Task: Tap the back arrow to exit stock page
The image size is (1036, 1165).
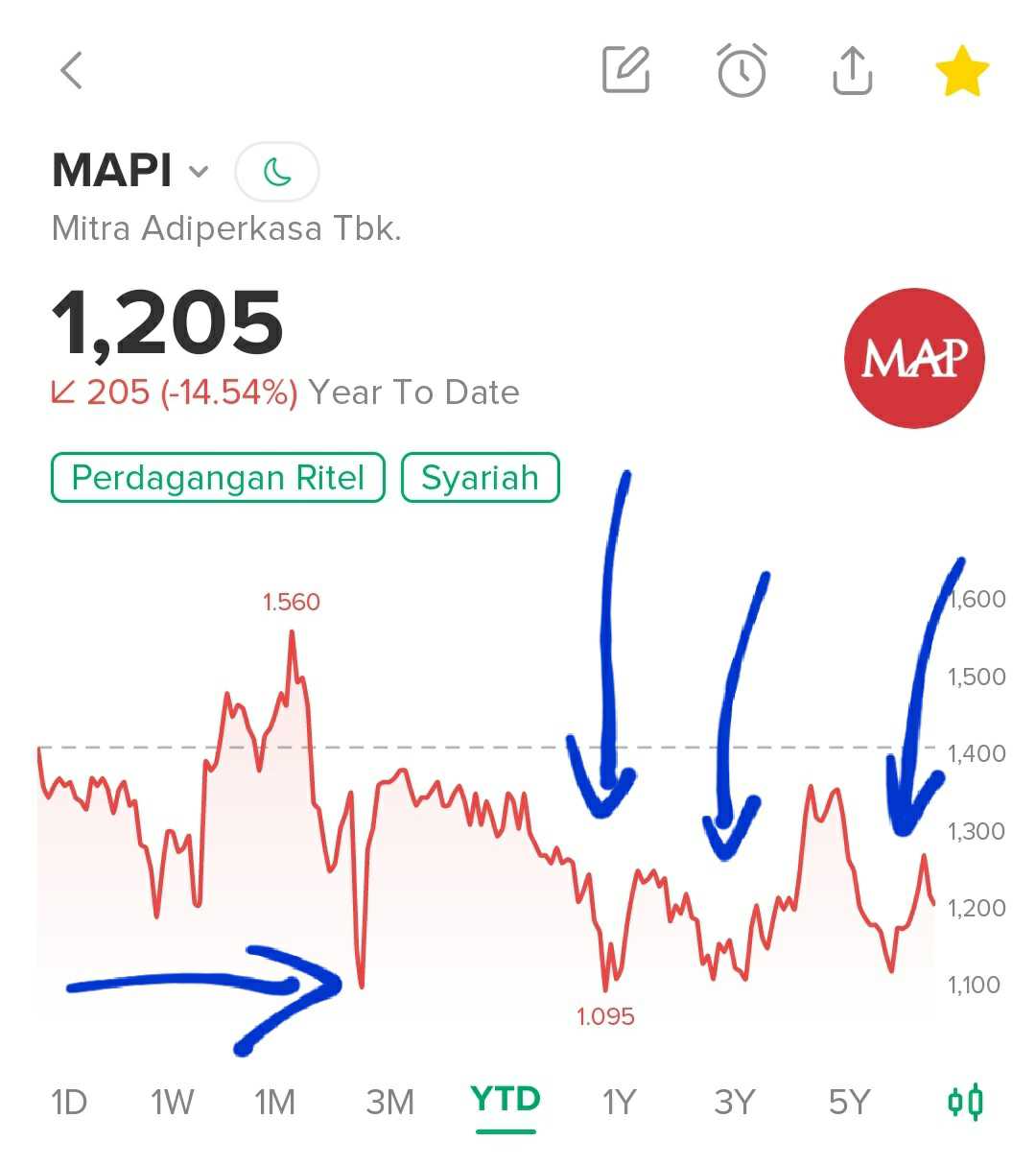Action: click(72, 70)
